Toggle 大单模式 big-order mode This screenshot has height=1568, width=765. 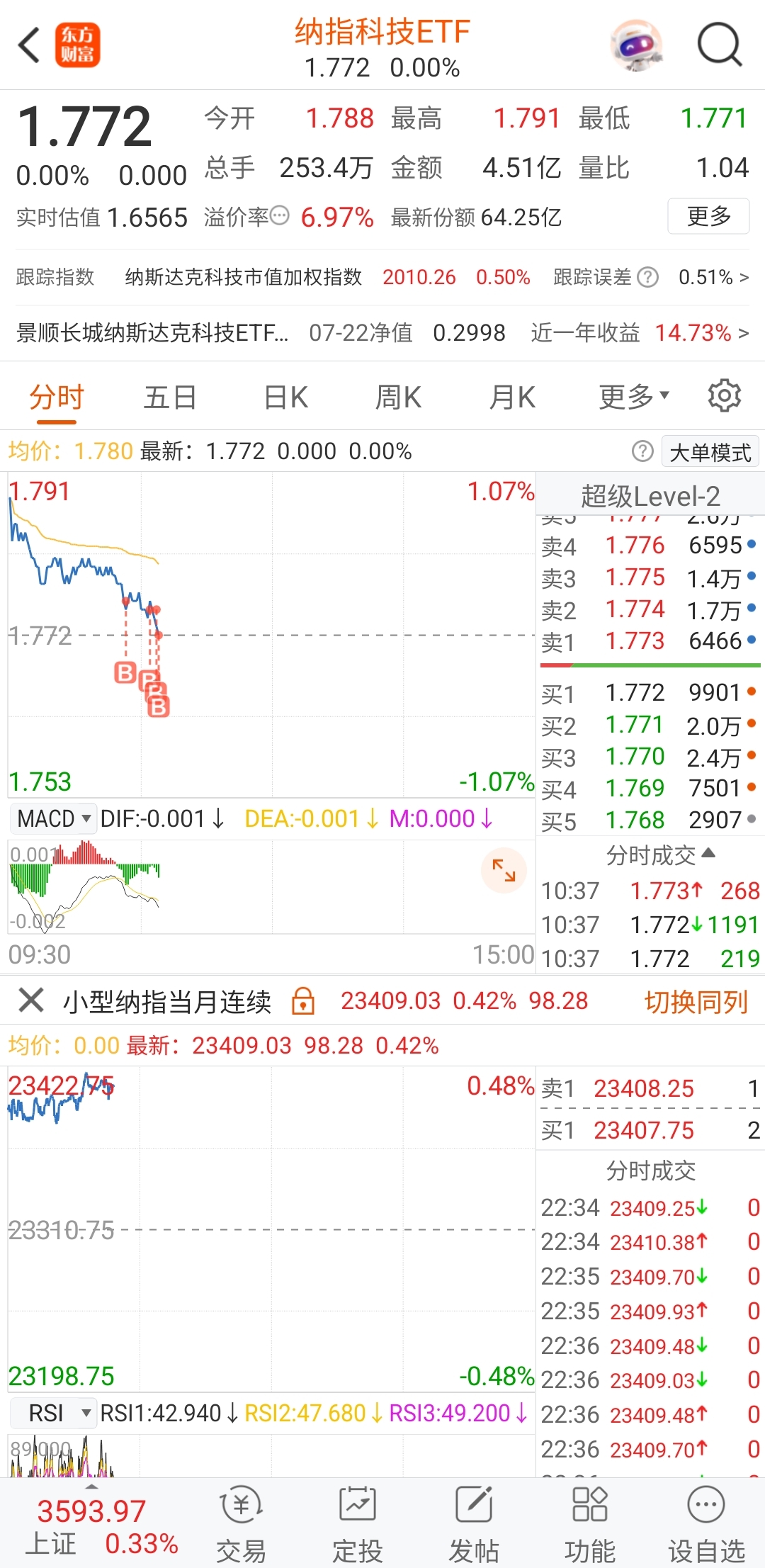[x=710, y=451]
